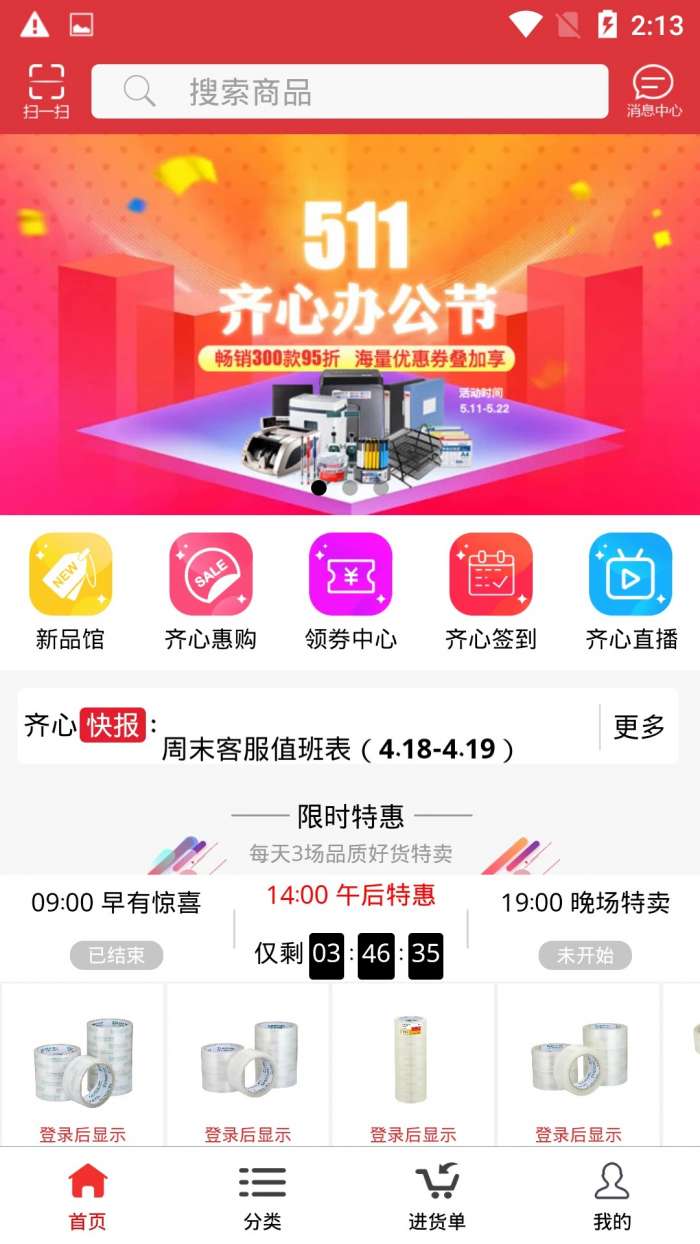Go to 齐心惠购 sale section
The height and width of the screenshot is (1244, 700).
pos(210,592)
